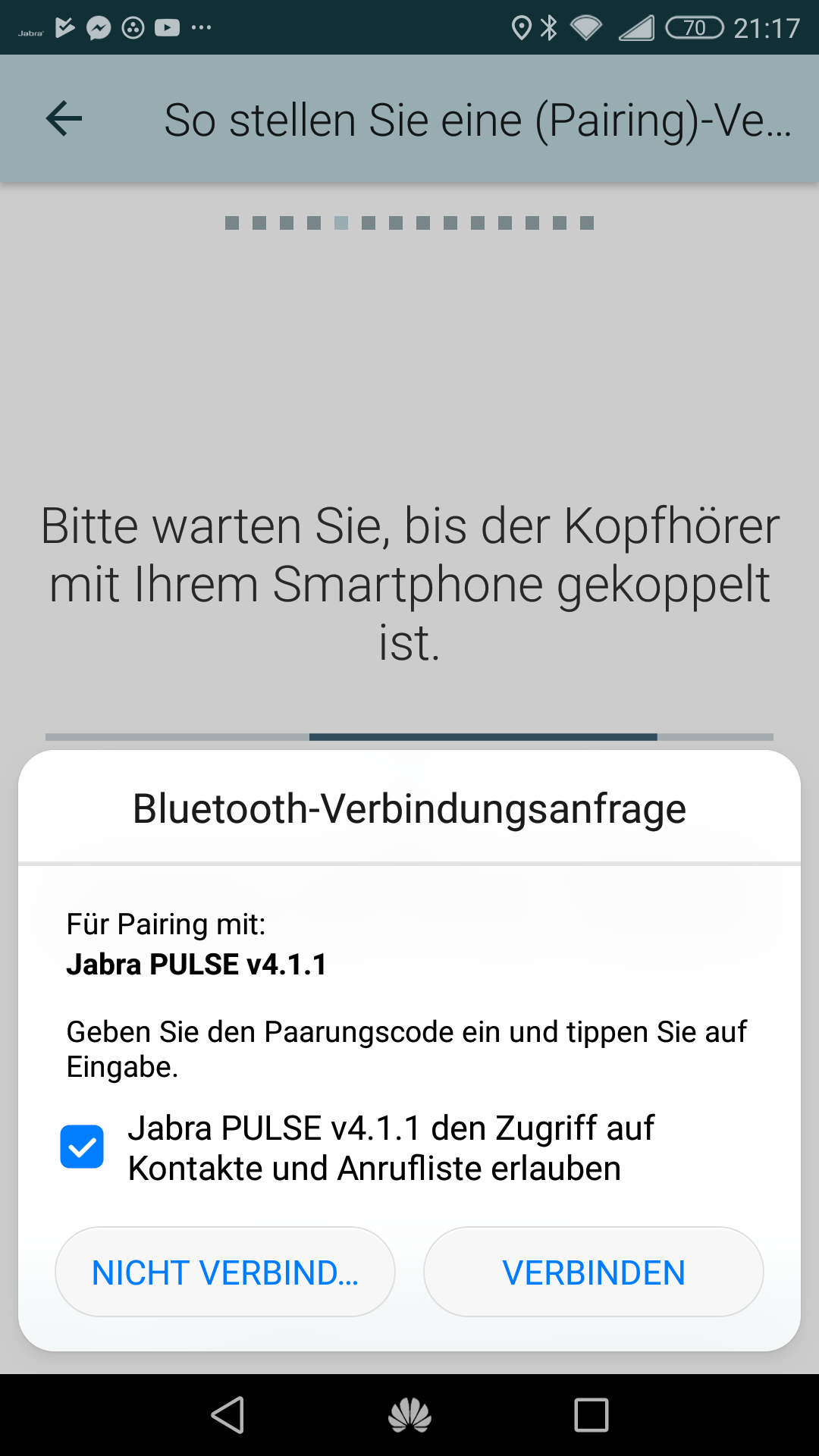
Task: Decline pairing with Nicht verbinden
Action: pos(225,1272)
